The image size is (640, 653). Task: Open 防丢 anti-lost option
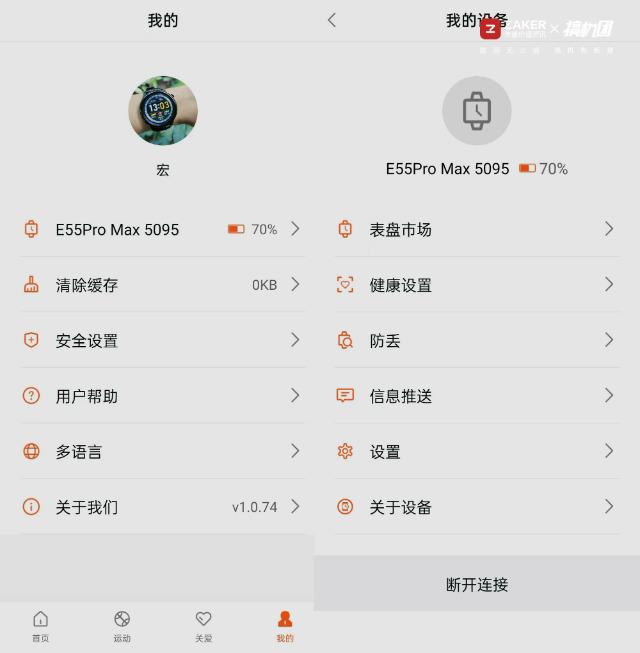click(476, 340)
